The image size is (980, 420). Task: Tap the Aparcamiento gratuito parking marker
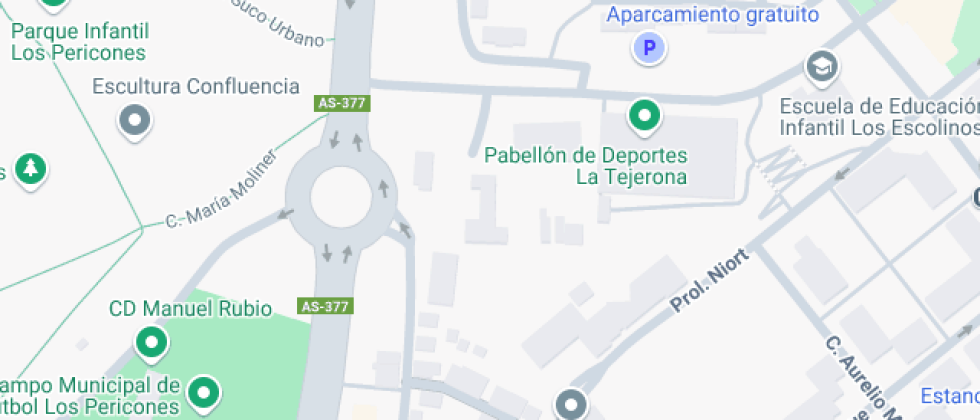[649, 48]
